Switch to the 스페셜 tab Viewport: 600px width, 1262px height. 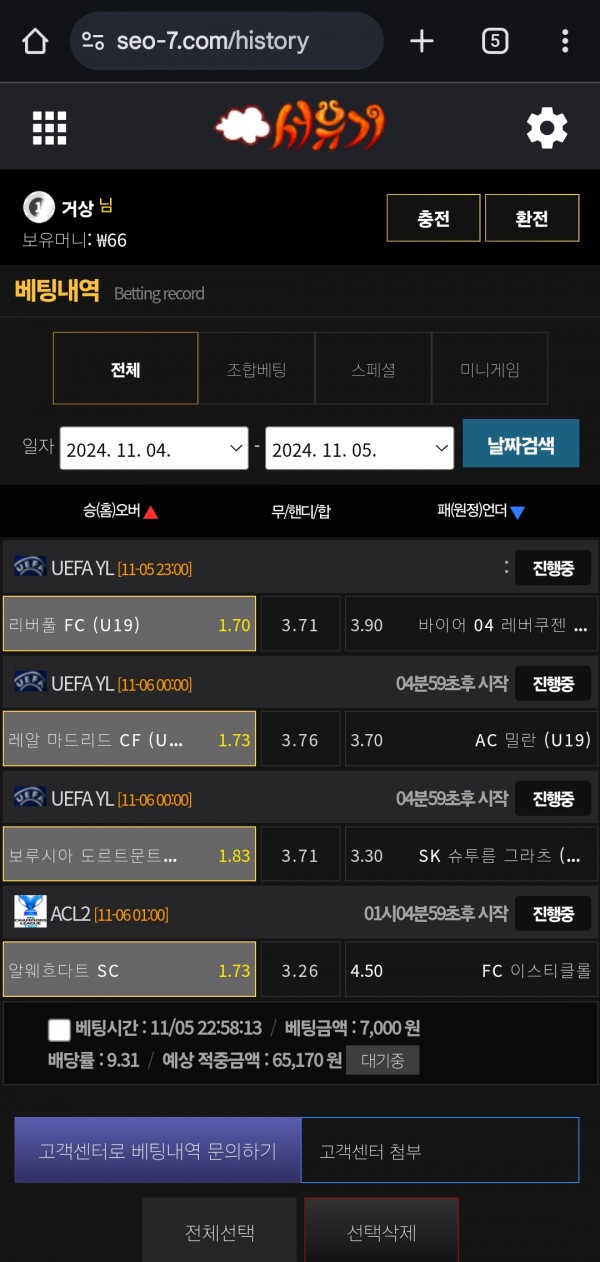pos(373,369)
